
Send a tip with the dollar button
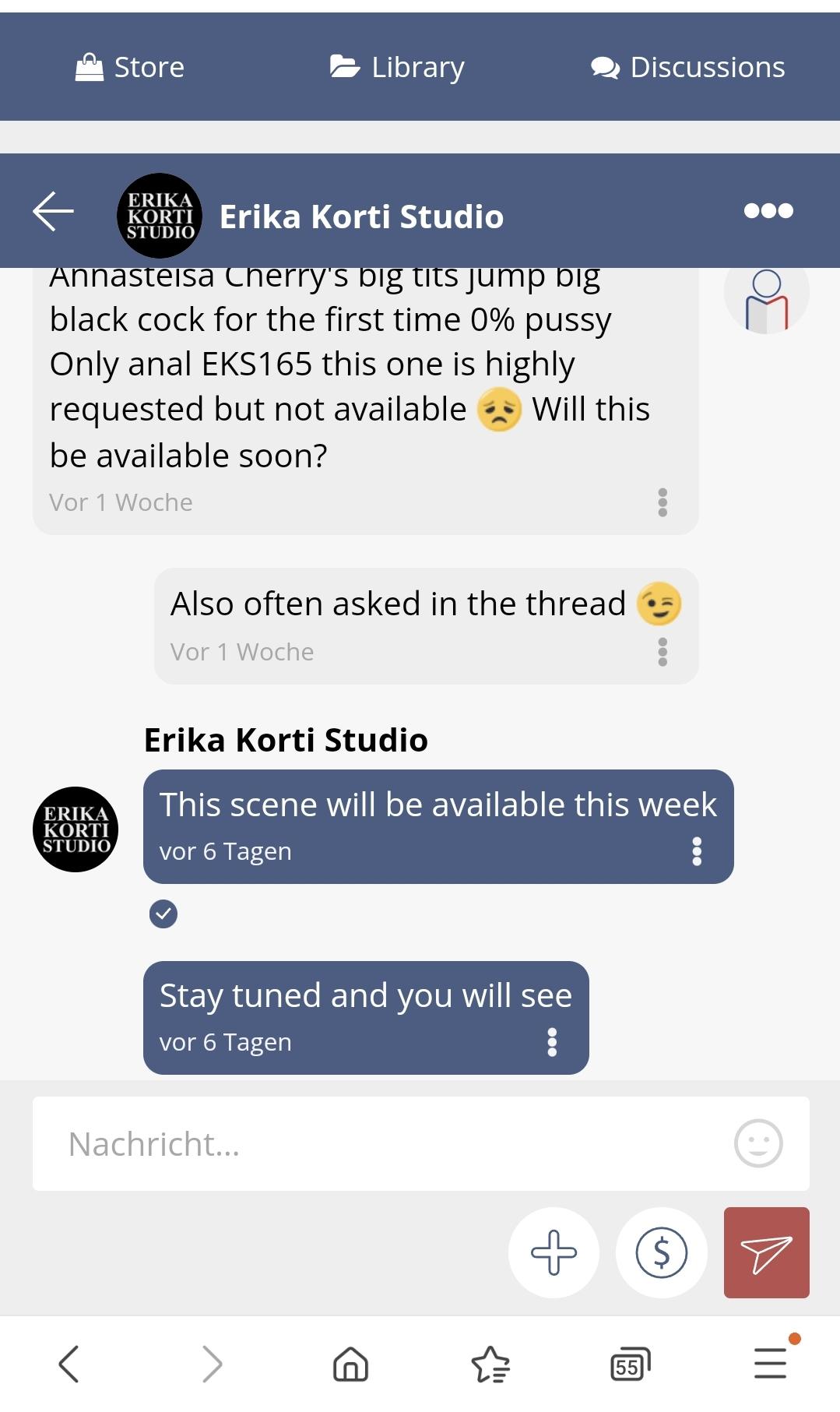tap(661, 1252)
